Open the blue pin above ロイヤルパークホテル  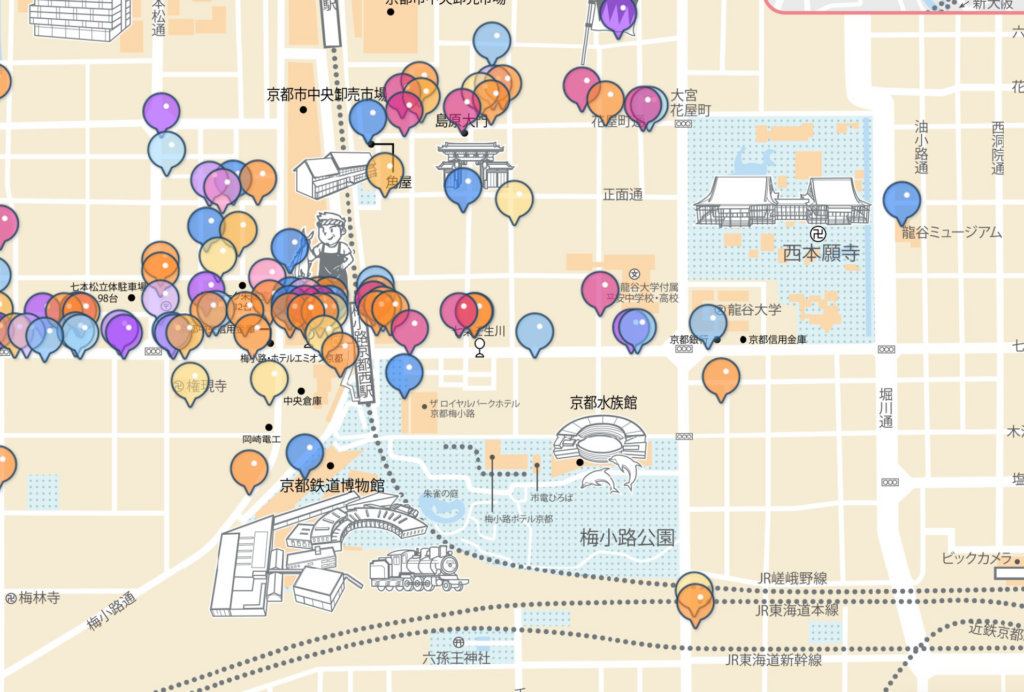[x=404, y=372]
